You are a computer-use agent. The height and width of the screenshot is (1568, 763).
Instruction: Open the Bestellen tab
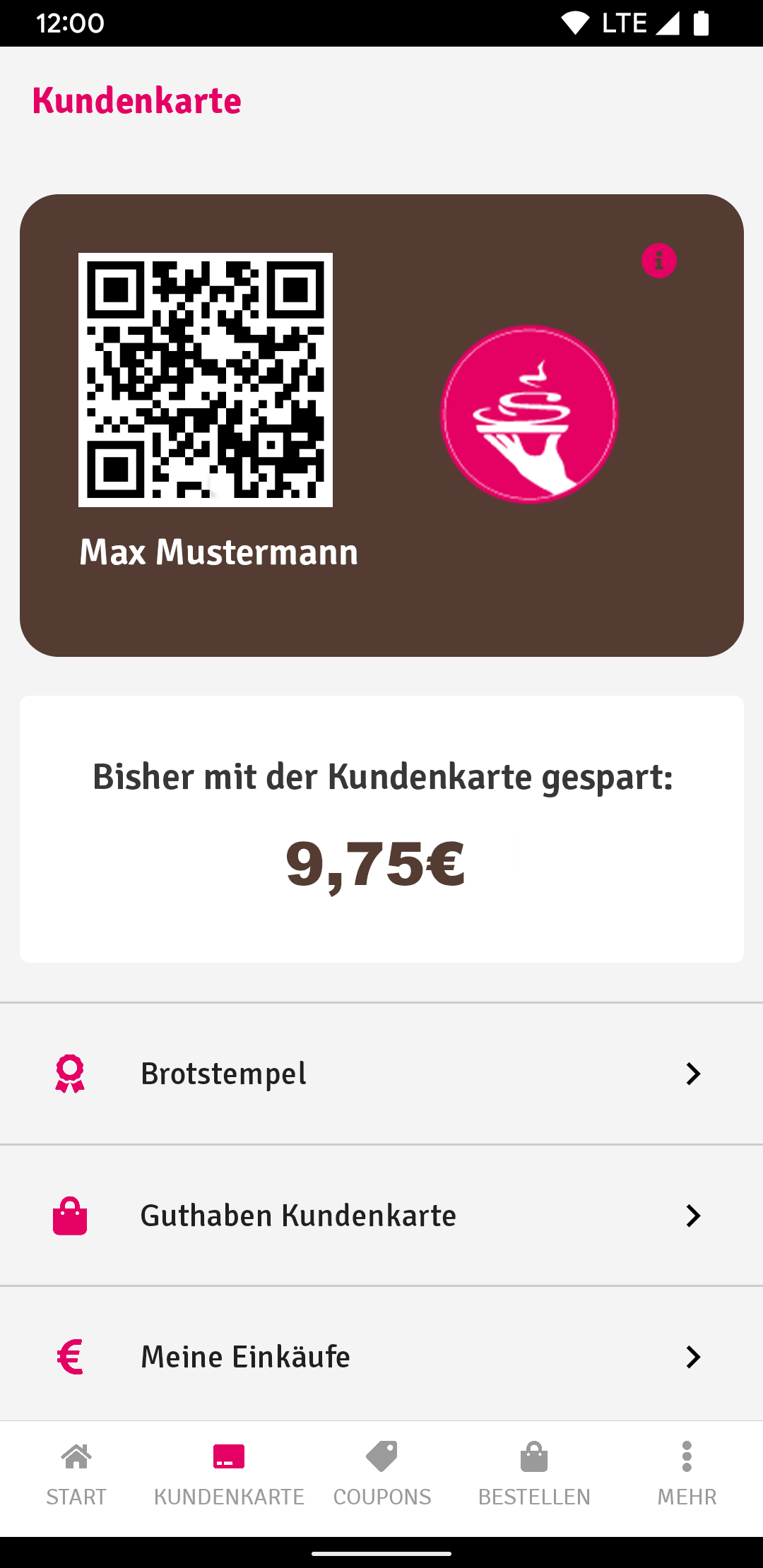534,1475
